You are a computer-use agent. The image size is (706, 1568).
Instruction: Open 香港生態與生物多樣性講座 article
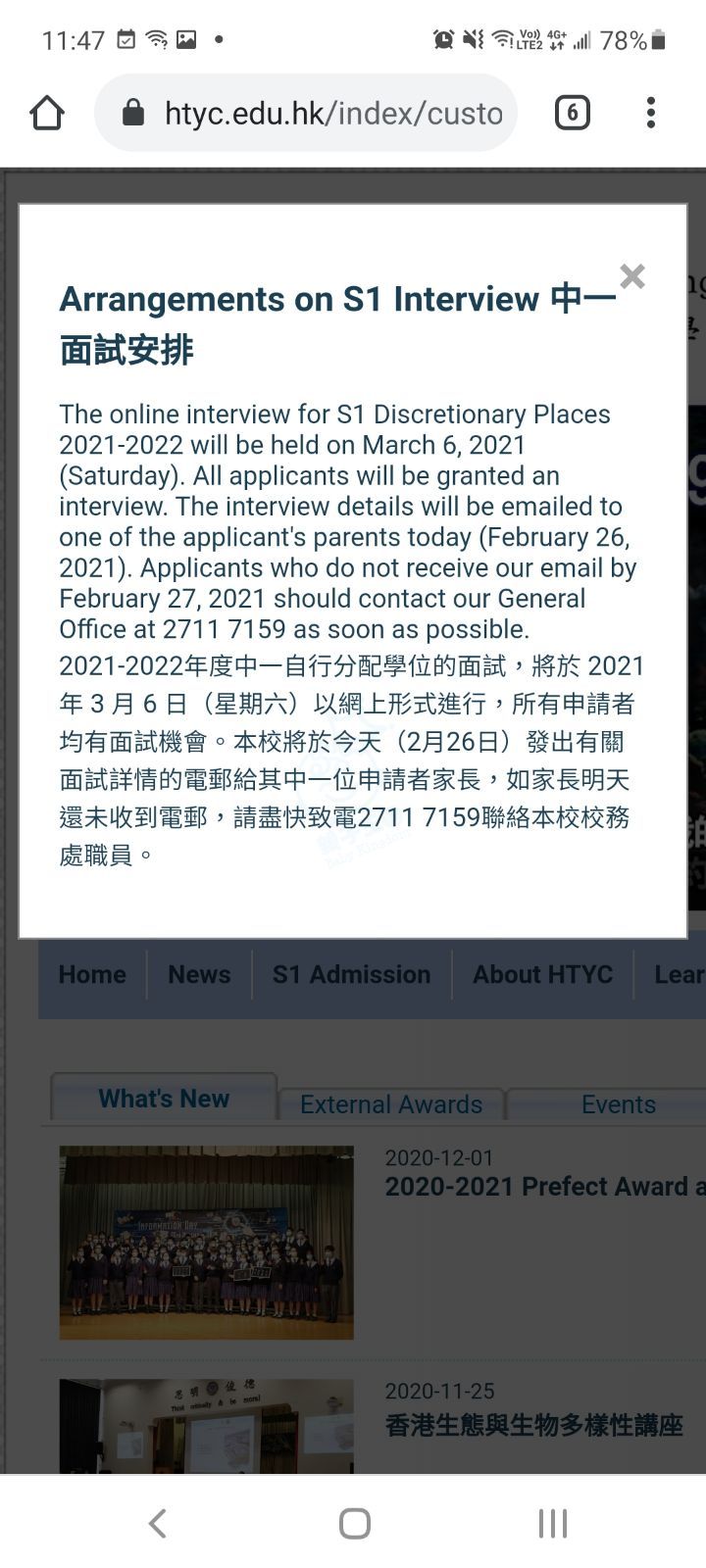click(x=533, y=1425)
